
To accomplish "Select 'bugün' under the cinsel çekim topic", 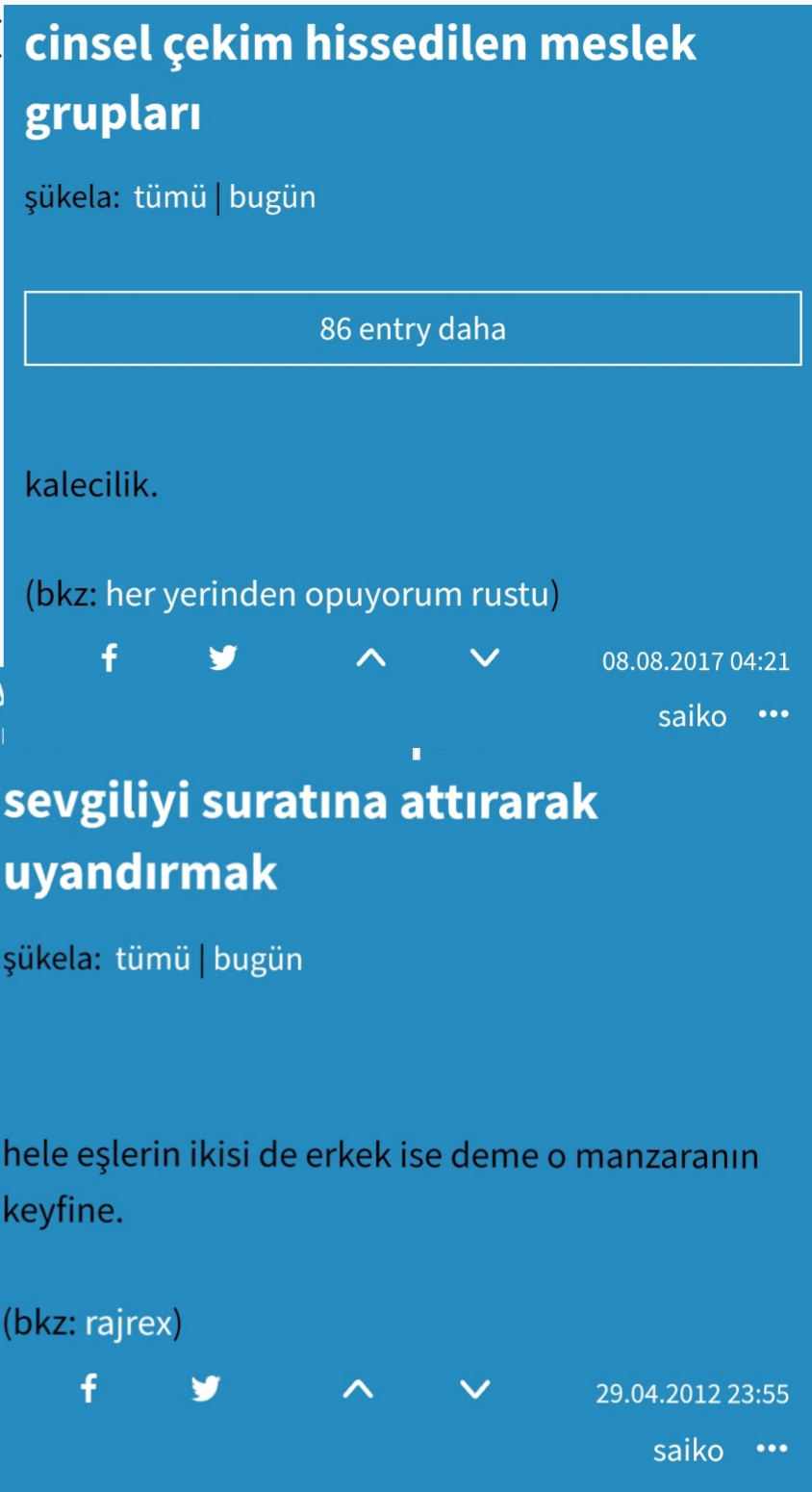I will click(272, 198).
